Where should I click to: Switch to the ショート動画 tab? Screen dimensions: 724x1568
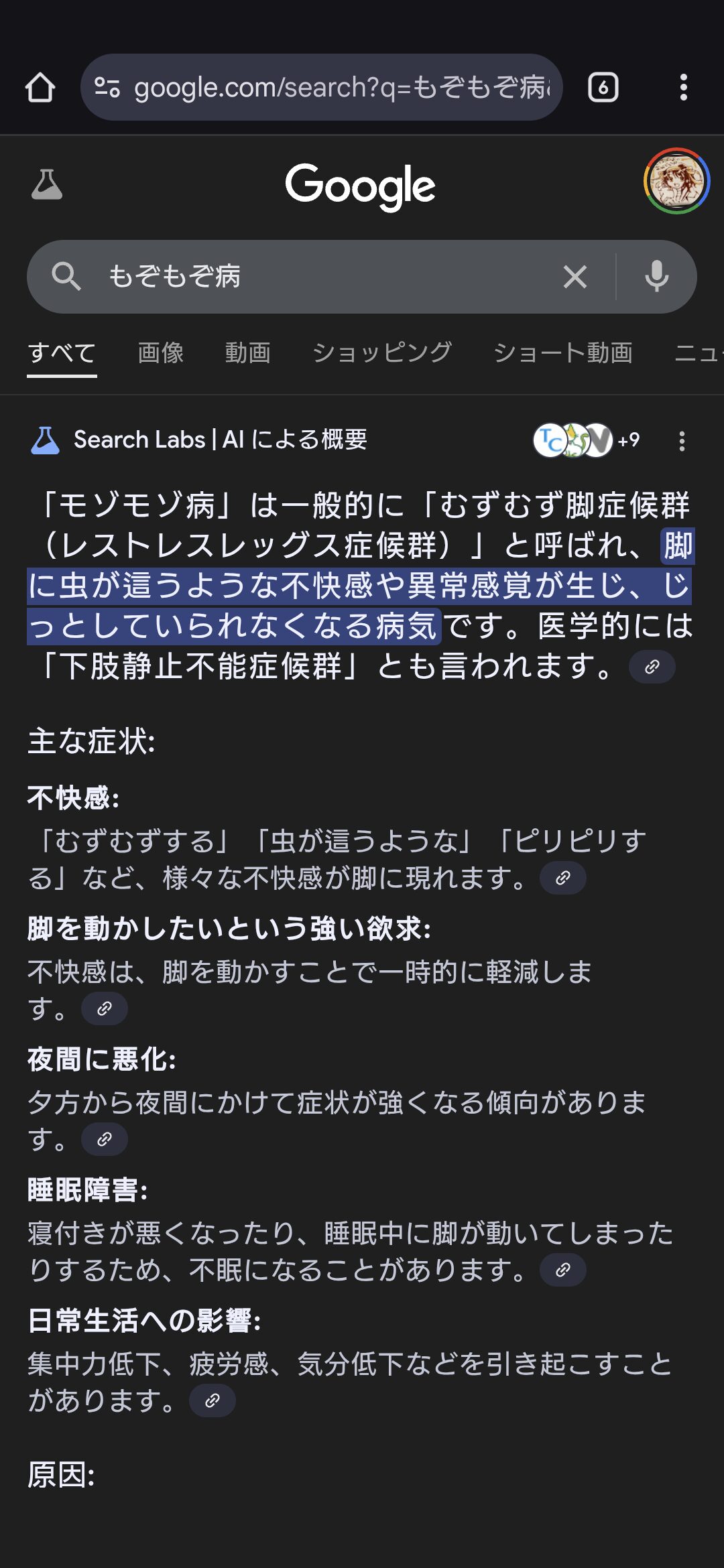click(563, 352)
